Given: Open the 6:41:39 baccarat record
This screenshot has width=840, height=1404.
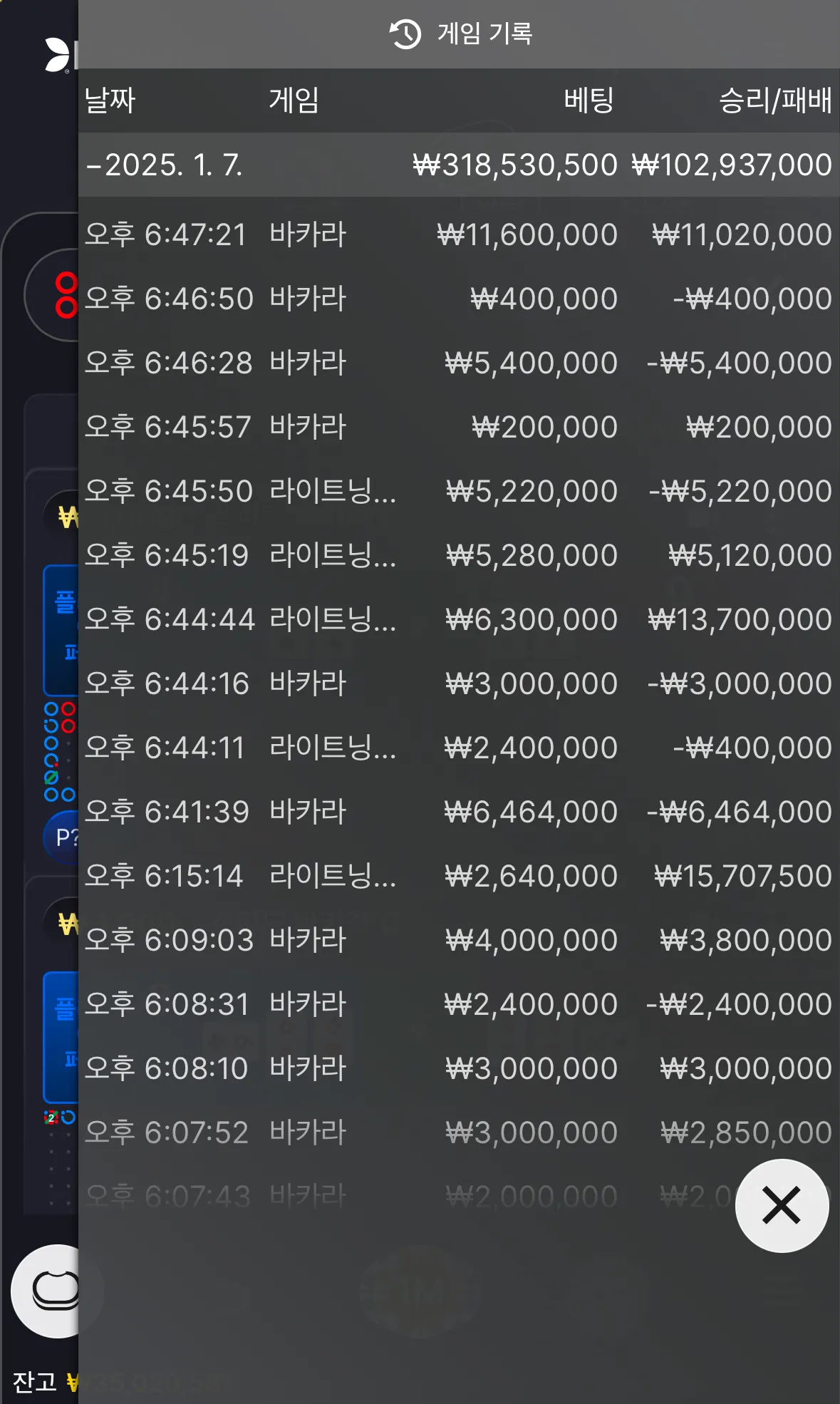Looking at the screenshot, I should pyautogui.click(x=459, y=812).
